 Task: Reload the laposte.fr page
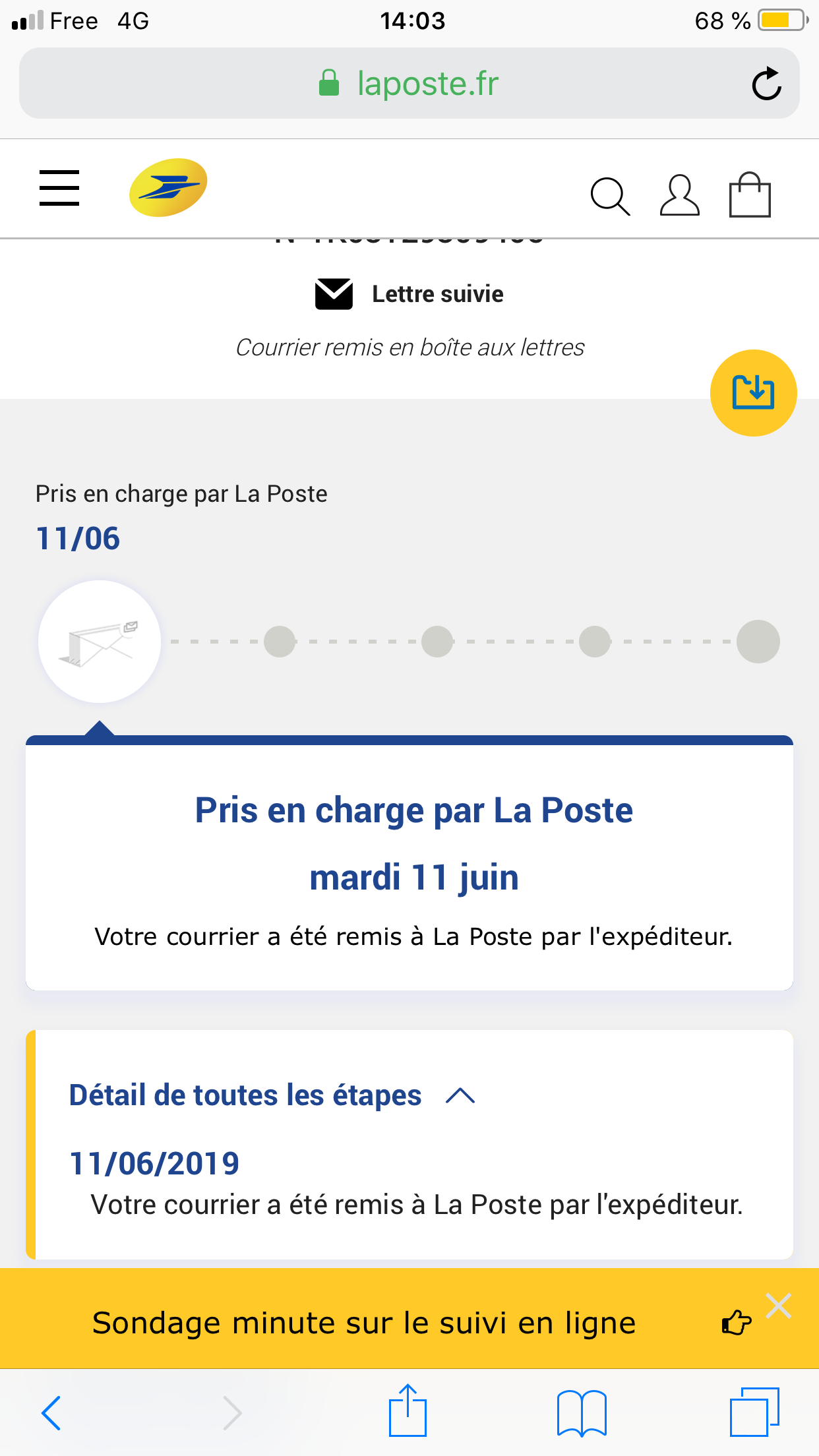click(766, 84)
